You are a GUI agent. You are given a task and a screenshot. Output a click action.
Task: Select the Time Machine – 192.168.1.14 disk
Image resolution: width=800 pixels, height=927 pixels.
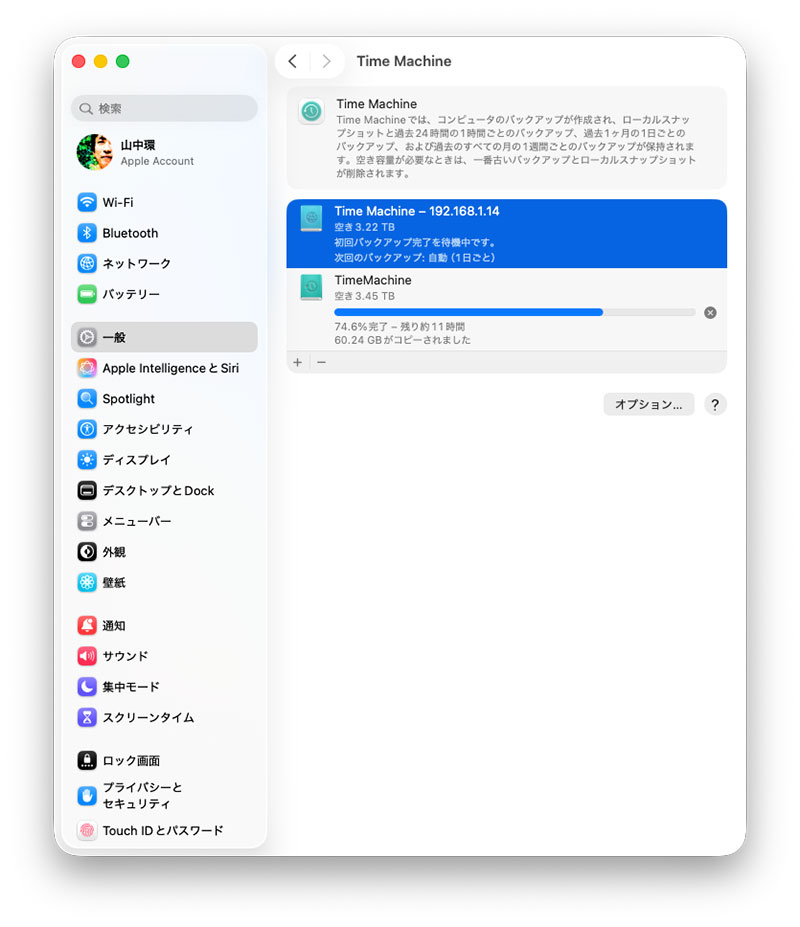pos(506,233)
